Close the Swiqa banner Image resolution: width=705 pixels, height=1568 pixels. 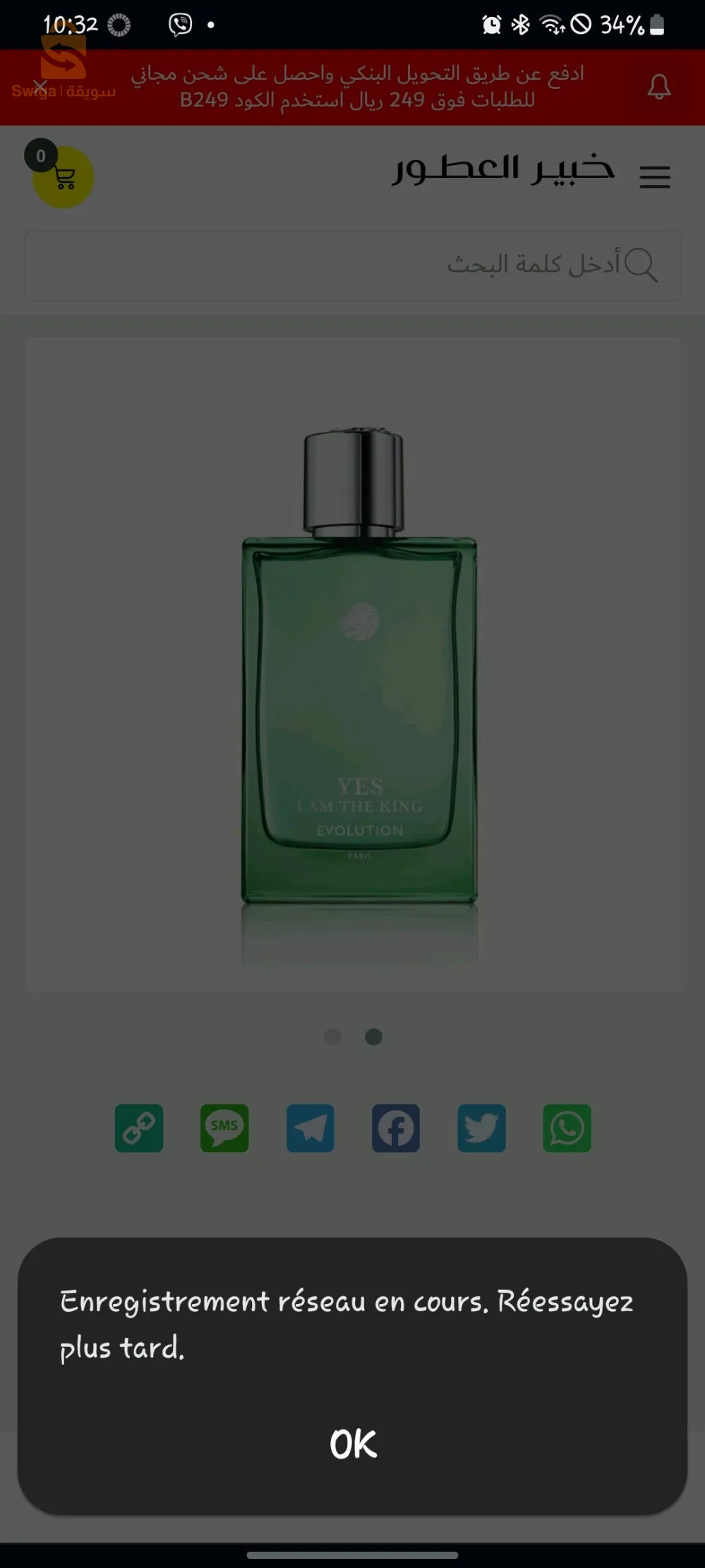(40, 86)
